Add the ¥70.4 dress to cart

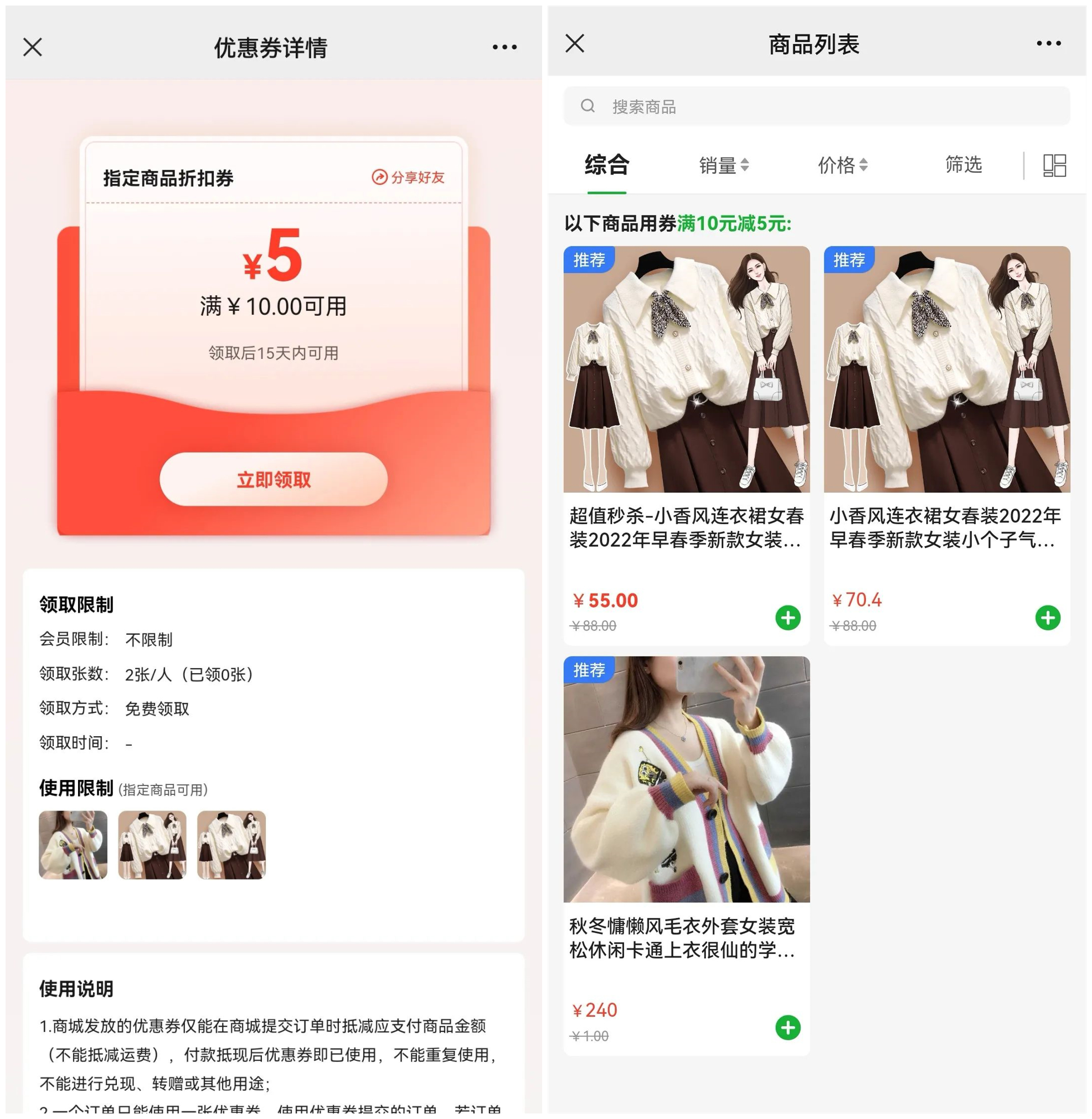(1047, 618)
